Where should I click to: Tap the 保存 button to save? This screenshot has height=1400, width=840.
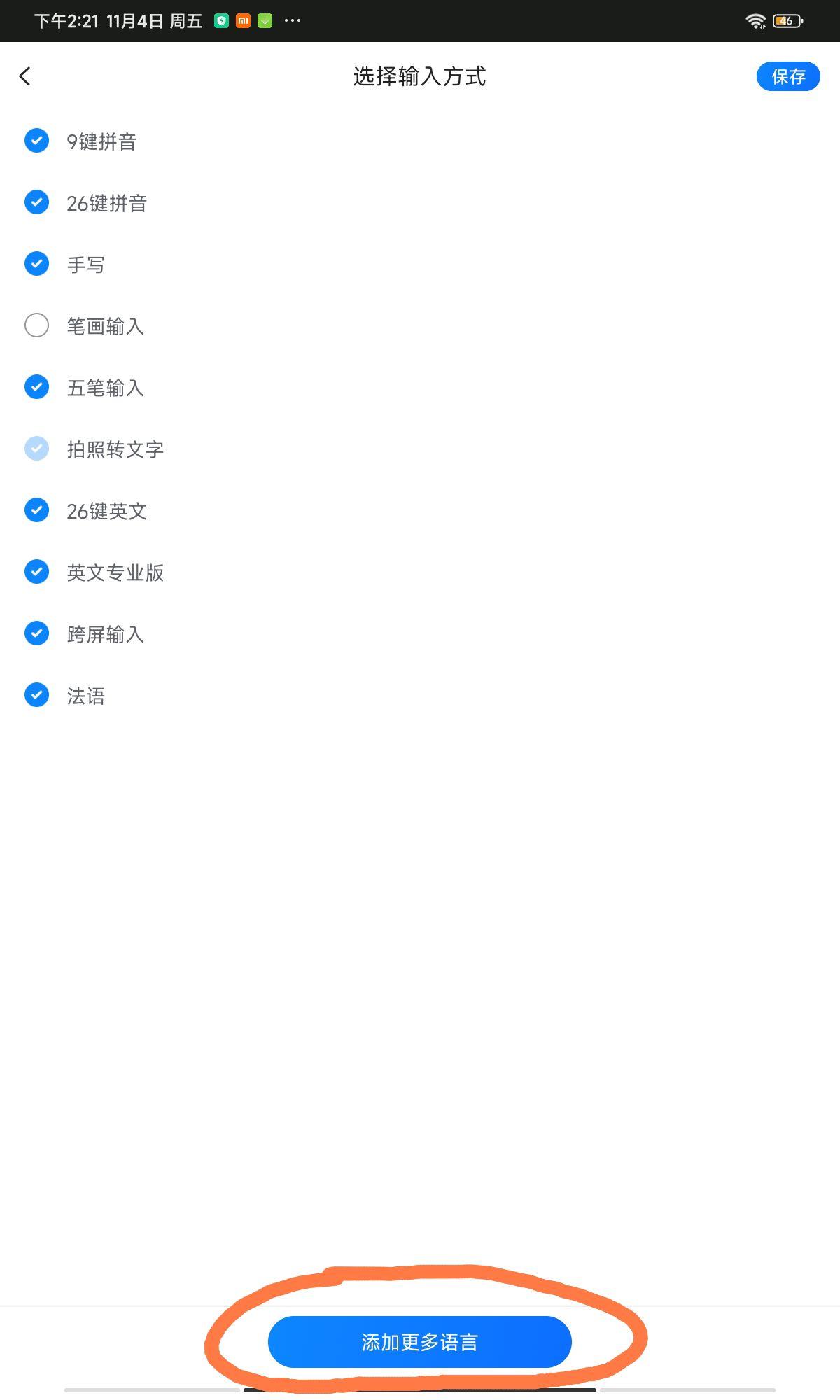tap(788, 76)
